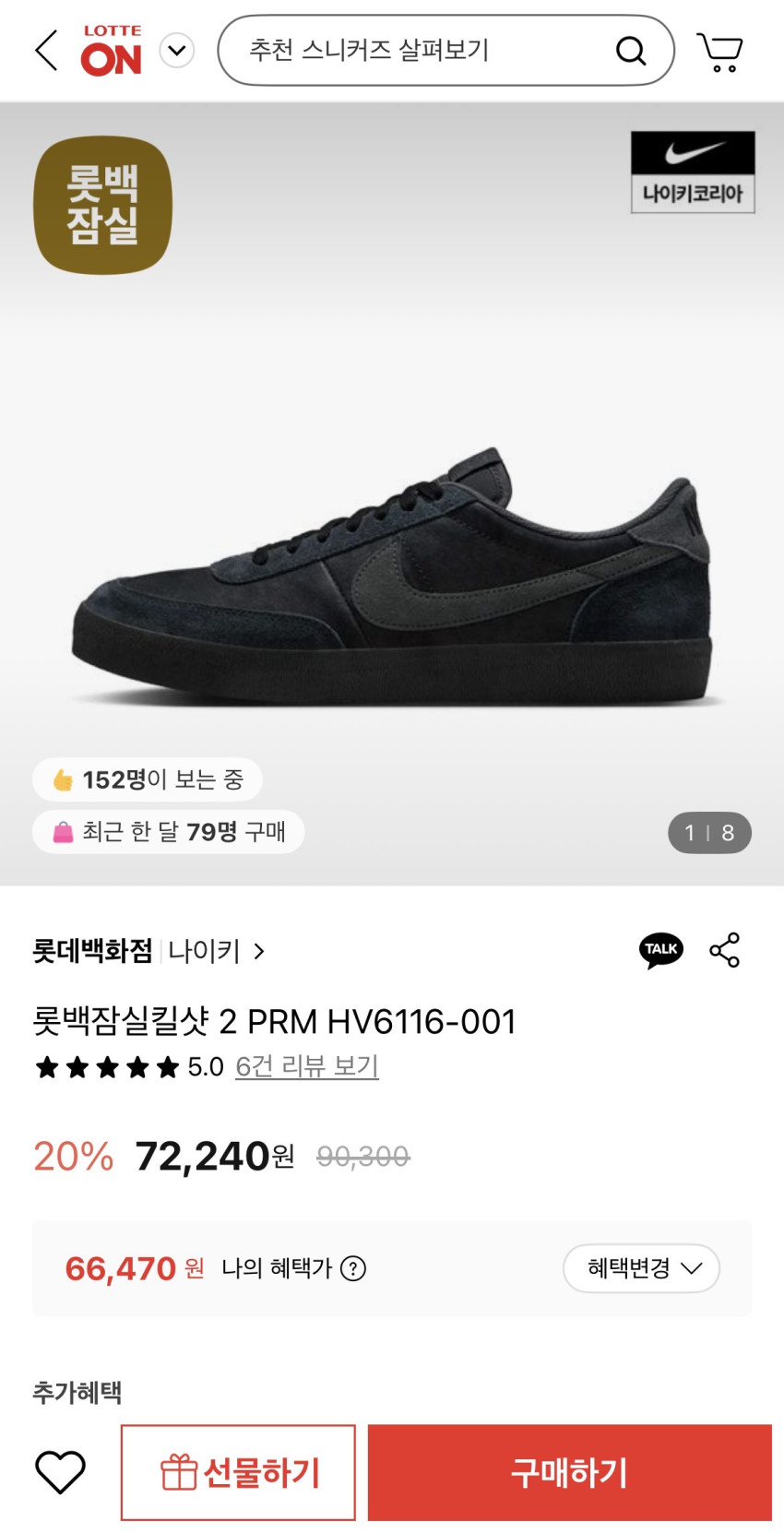Share this product
Screen dimensions: 784x1533
coord(725,950)
